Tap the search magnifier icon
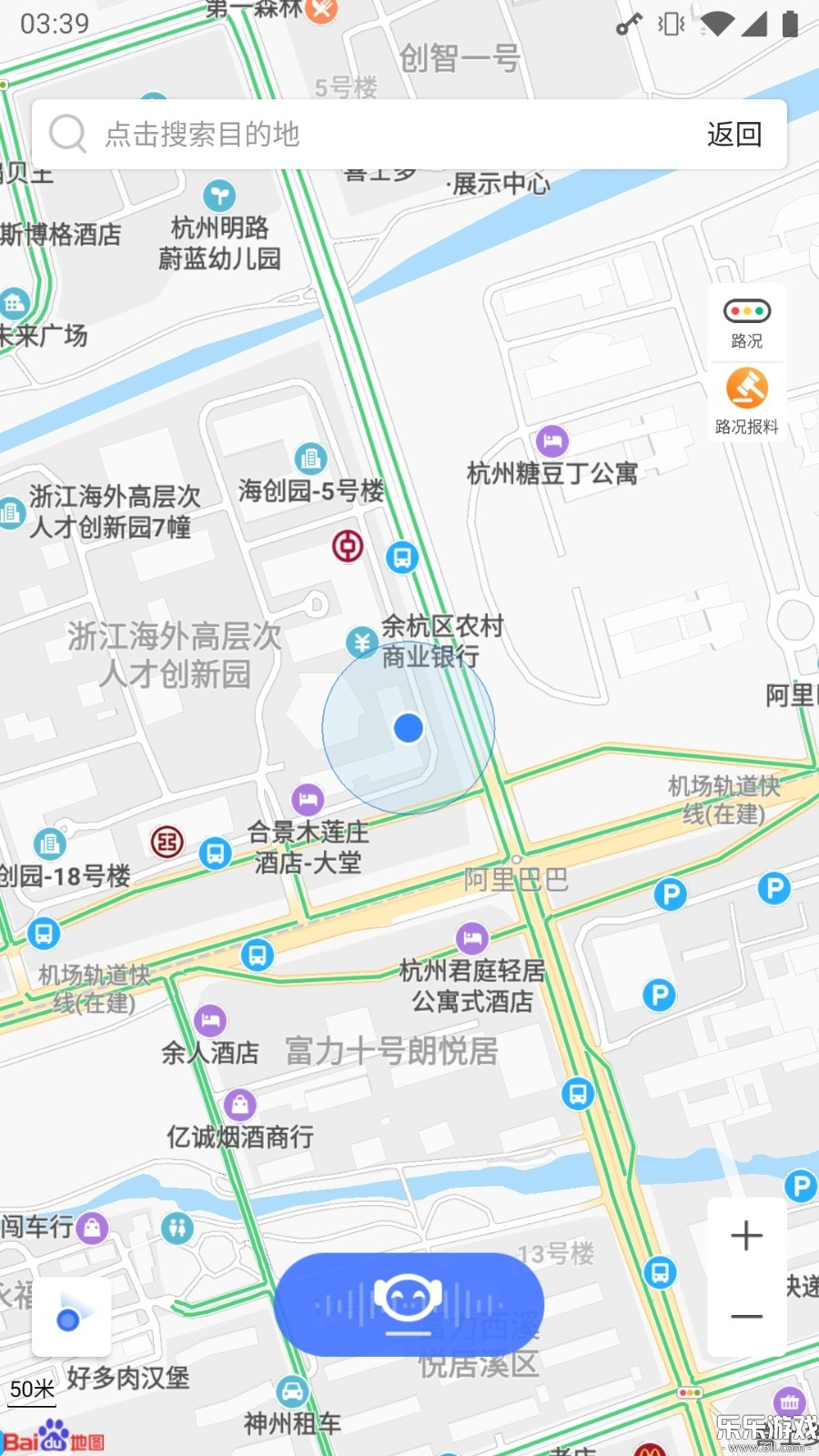 (x=66, y=134)
